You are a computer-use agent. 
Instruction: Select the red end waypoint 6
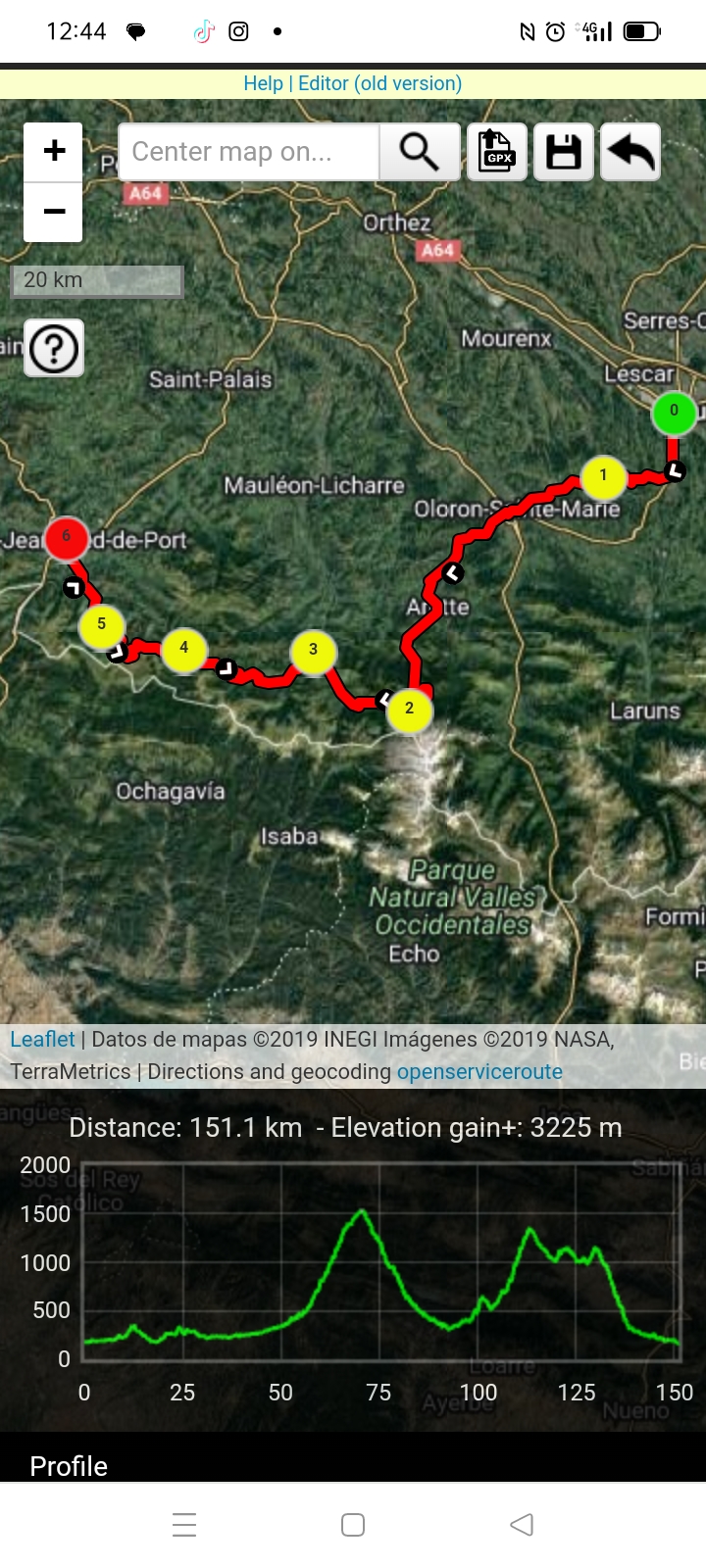pyautogui.click(x=67, y=538)
